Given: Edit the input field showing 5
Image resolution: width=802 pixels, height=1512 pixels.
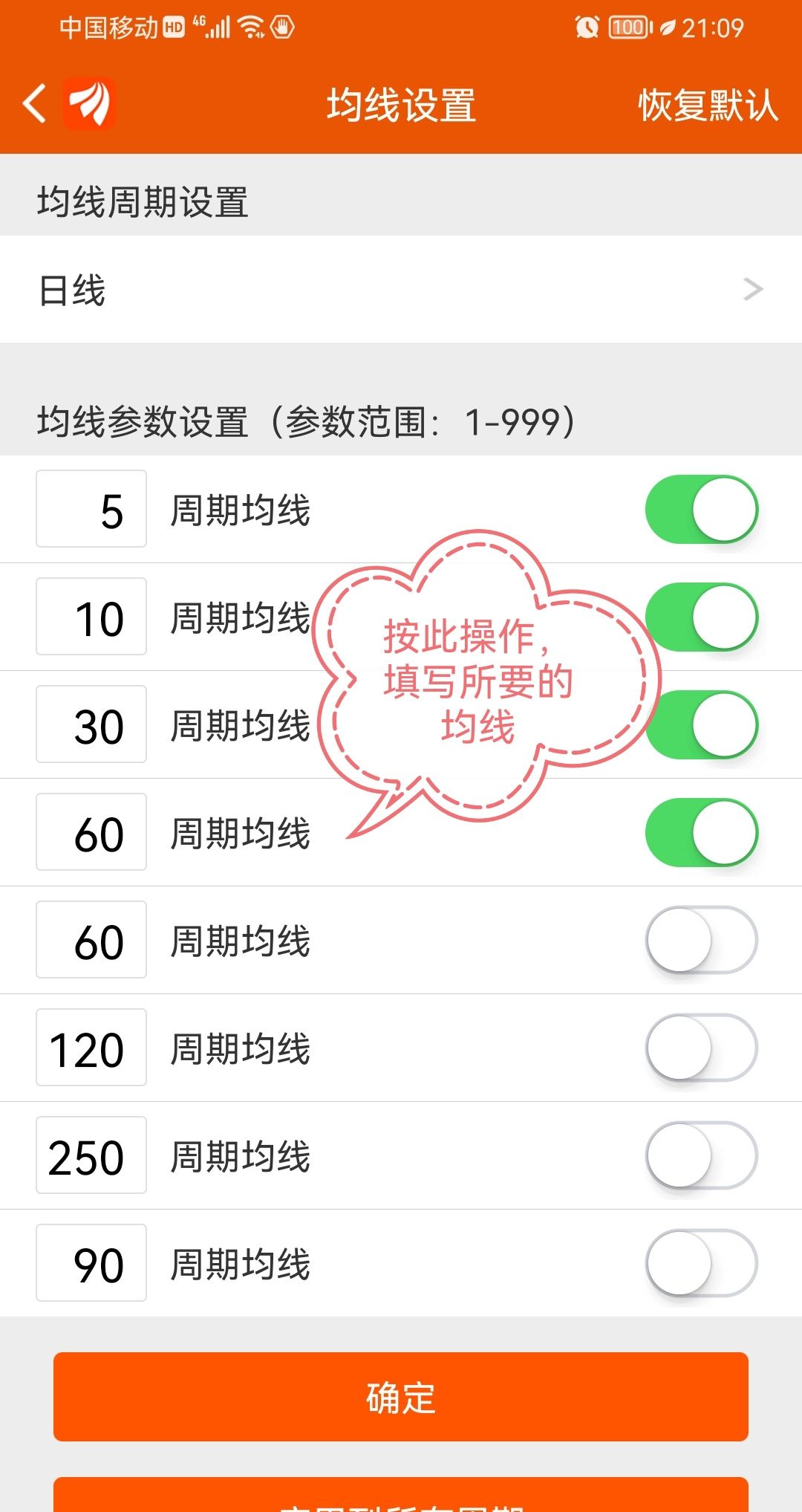Looking at the screenshot, I should pos(91,509).
